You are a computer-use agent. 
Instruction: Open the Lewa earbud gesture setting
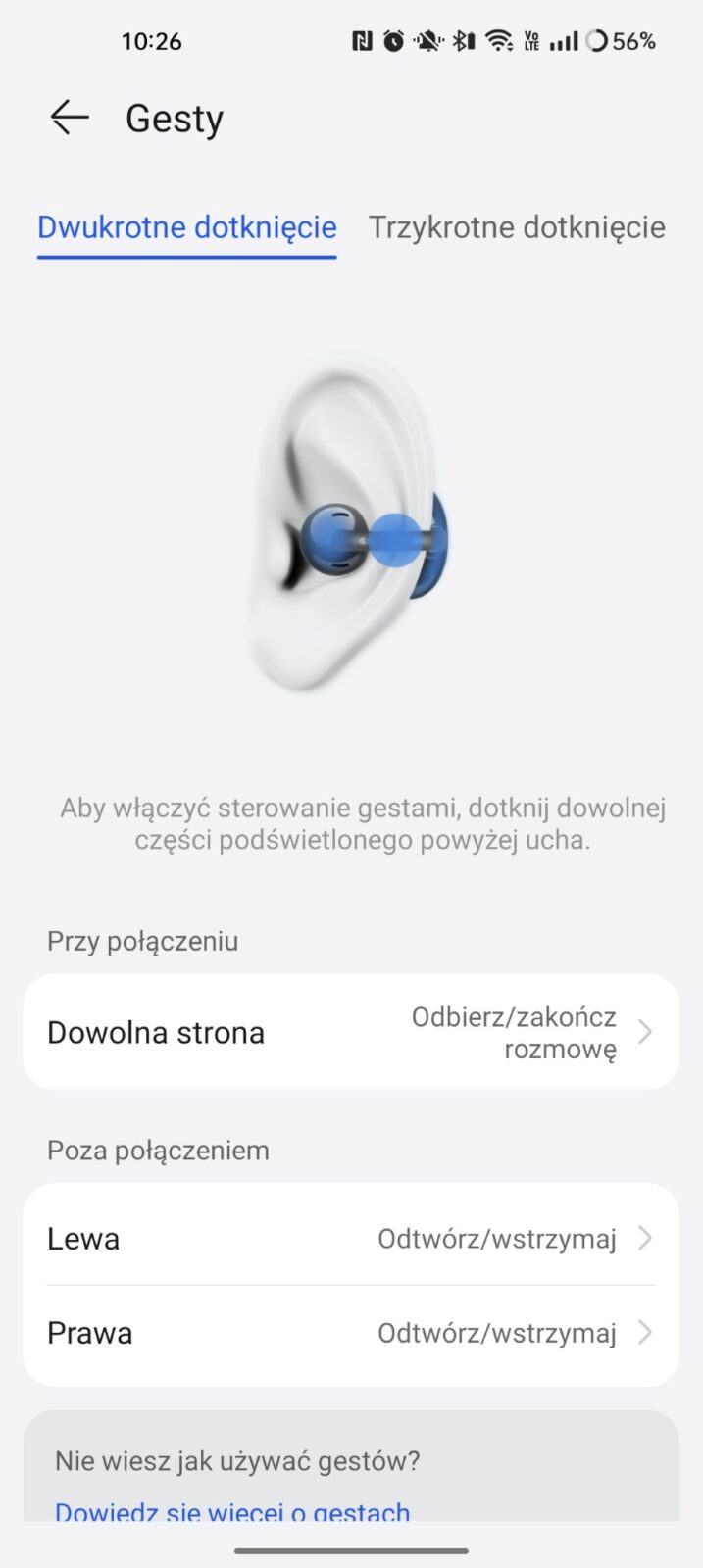[x=351, y=1239]
